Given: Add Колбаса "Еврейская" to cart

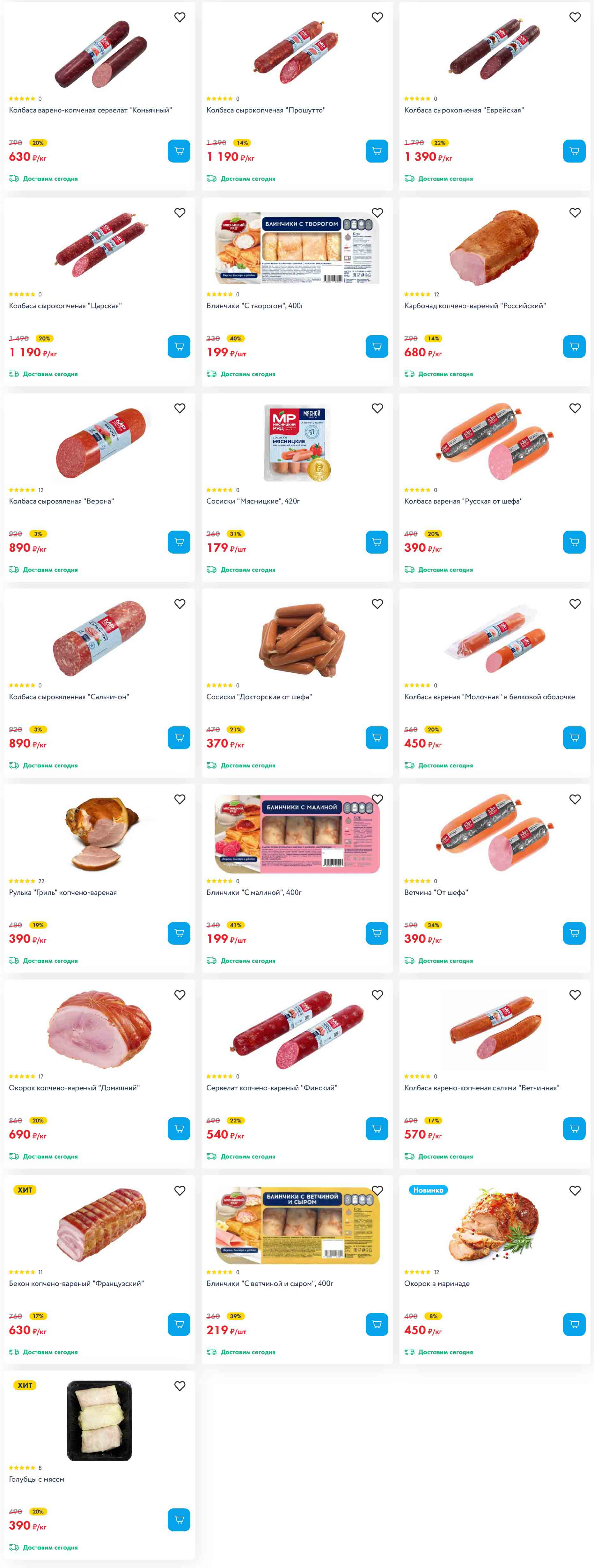Looking at the screenshot, I should point(574,151).
